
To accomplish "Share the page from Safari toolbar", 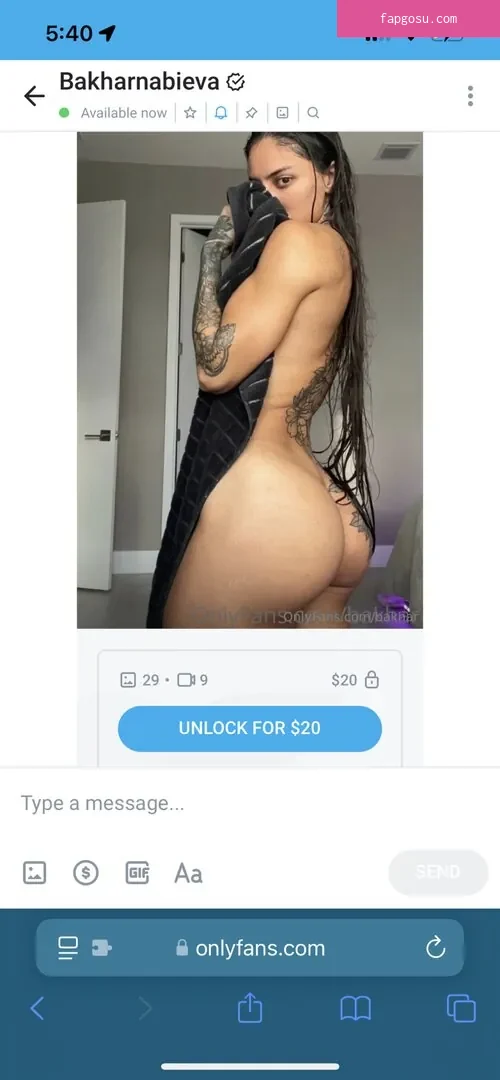I will [250, 1008].
